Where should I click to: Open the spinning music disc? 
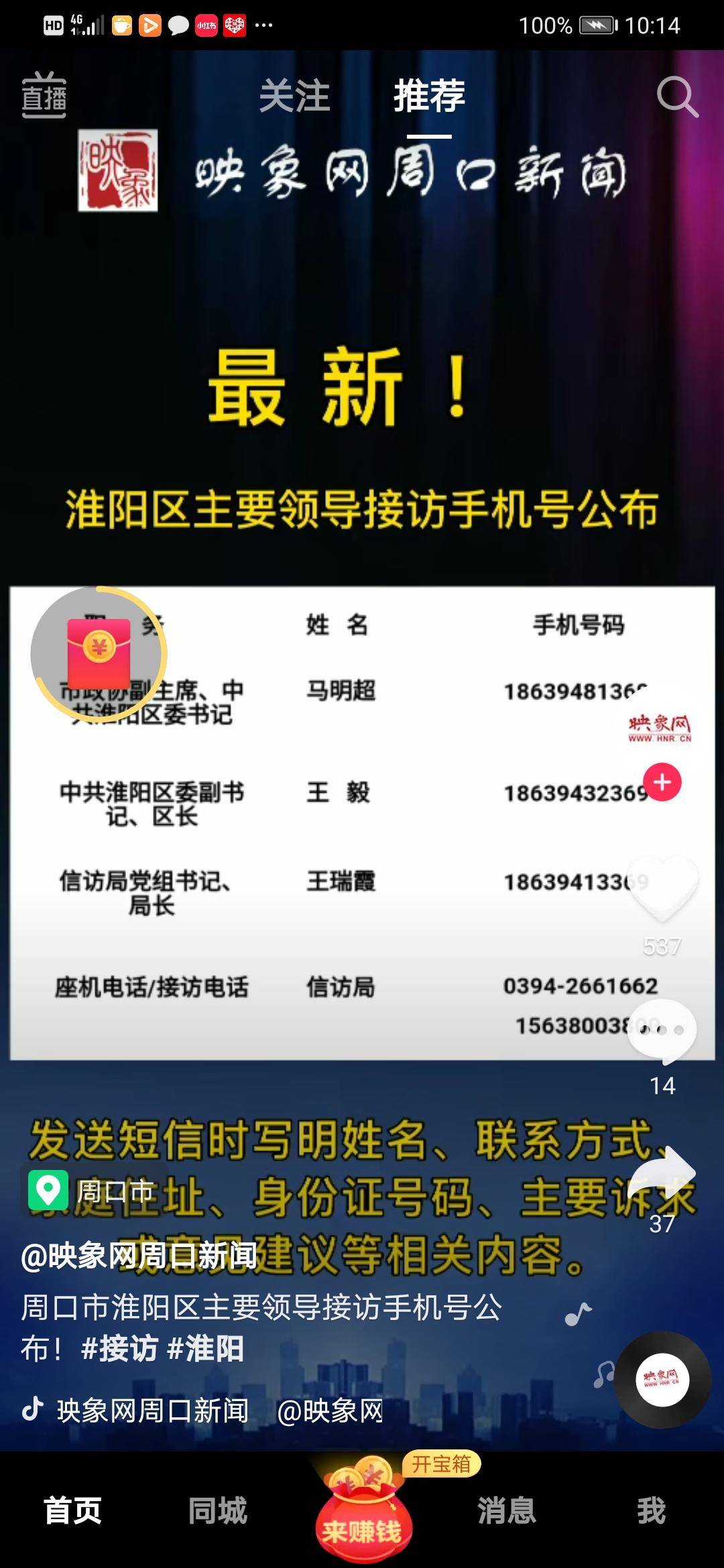662,1380
